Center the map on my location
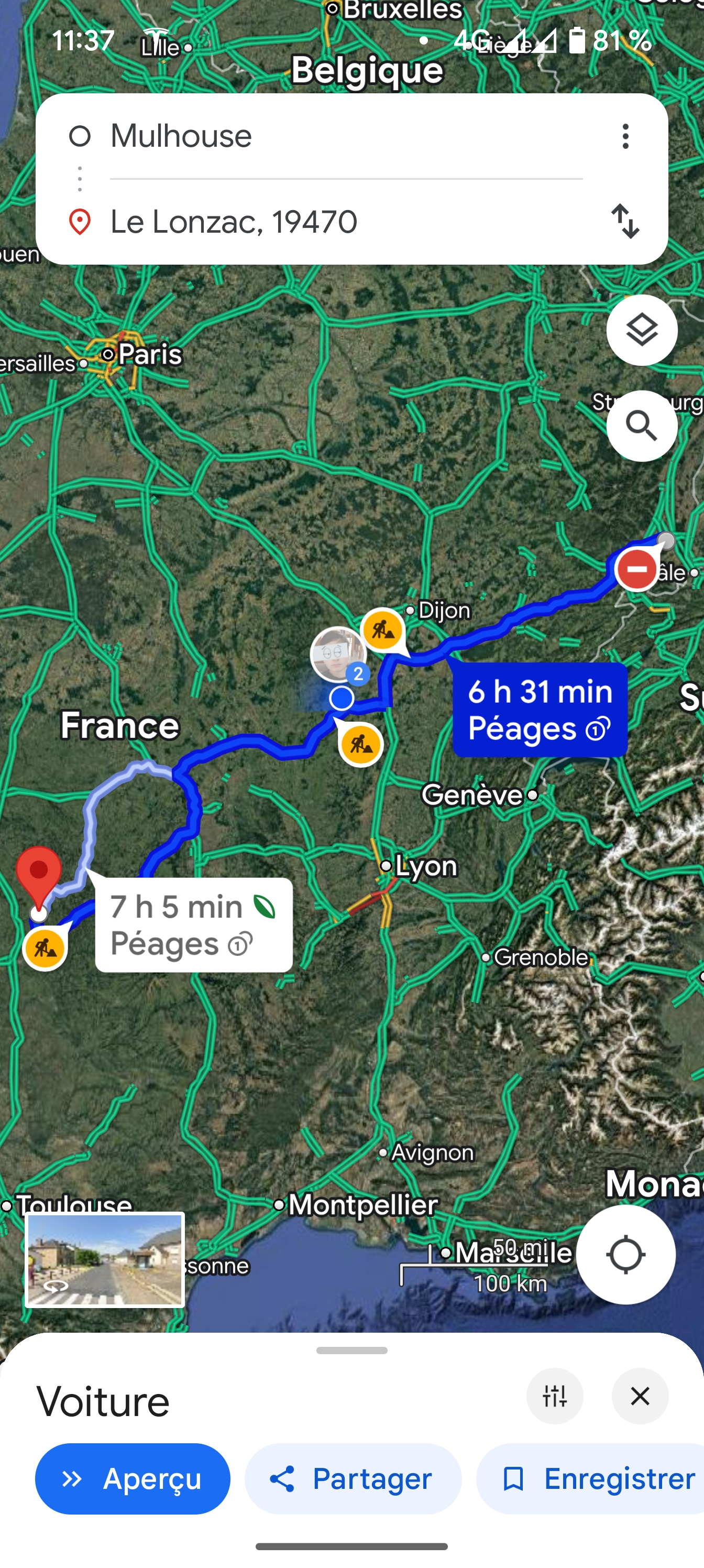 (x=625, y=1255)
